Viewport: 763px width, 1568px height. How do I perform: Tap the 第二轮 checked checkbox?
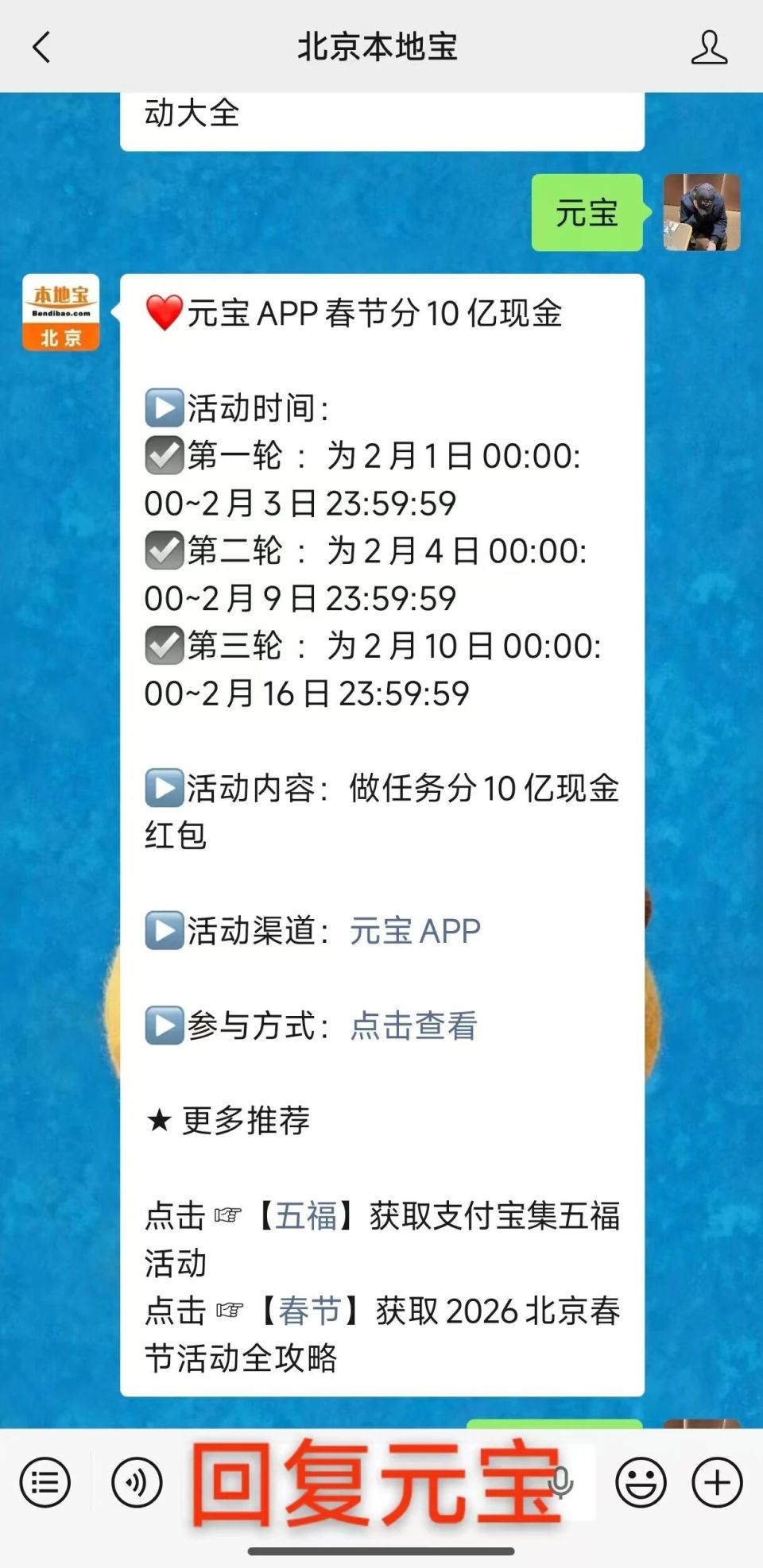(x=165, y=550)
